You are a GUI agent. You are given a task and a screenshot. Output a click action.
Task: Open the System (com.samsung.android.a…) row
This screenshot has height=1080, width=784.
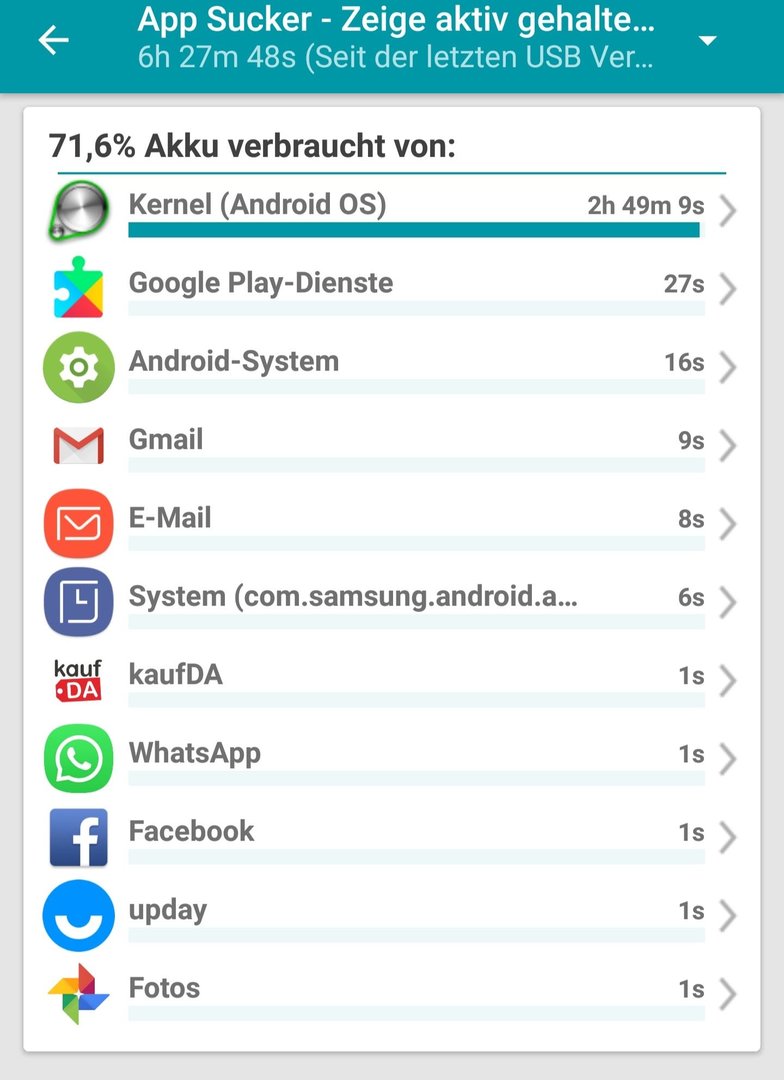(390, 600)
